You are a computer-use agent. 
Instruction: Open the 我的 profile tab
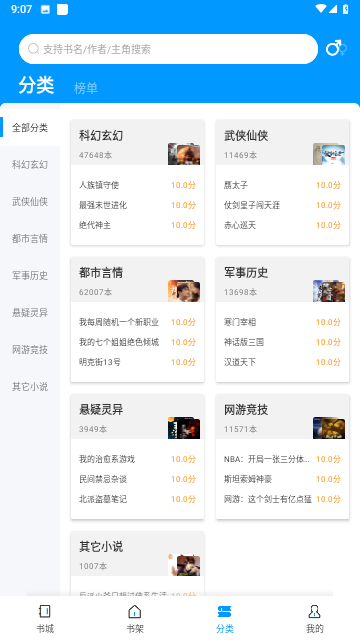click(315, 619)
